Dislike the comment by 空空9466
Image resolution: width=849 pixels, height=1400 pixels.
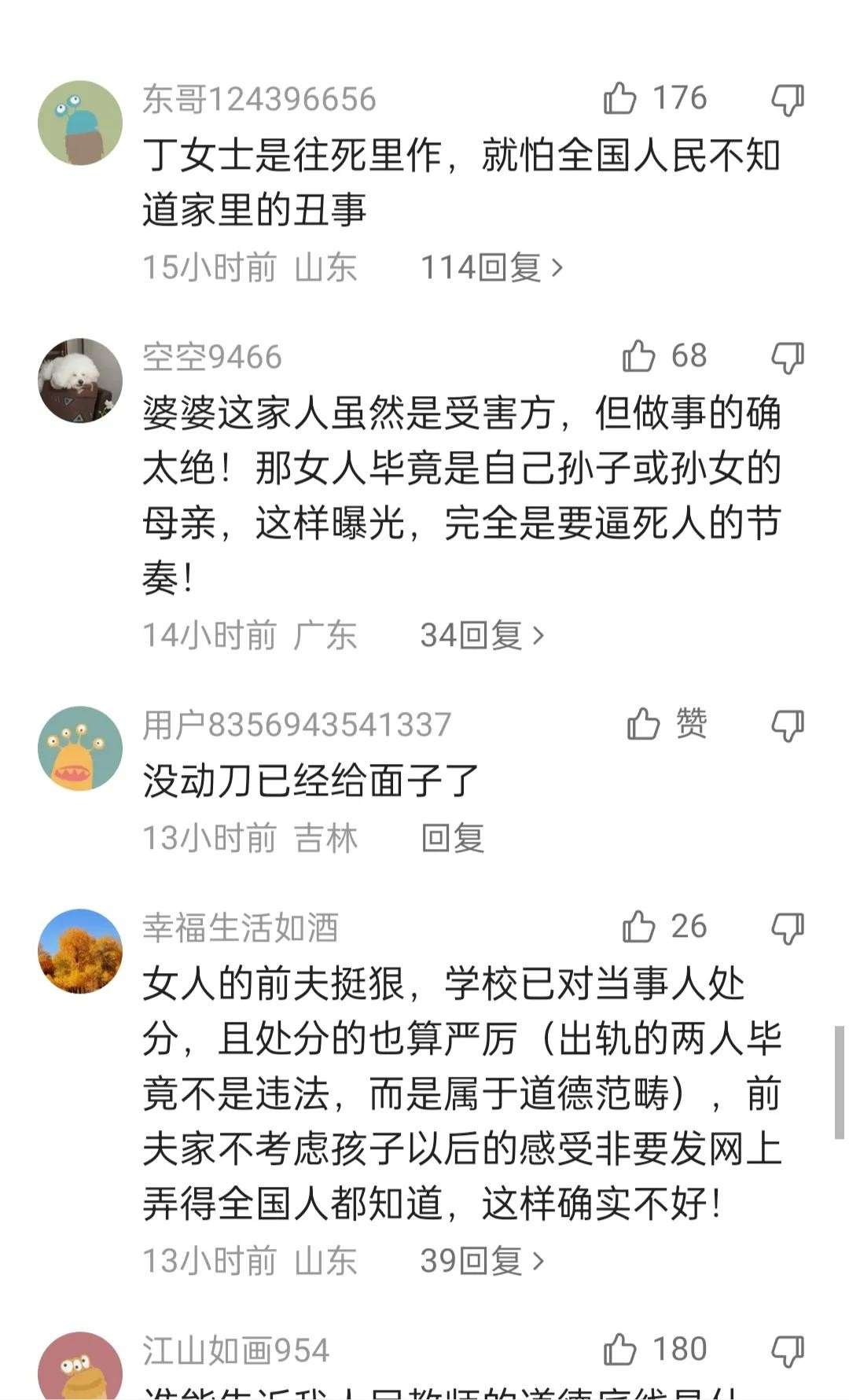tap(787, 358)
